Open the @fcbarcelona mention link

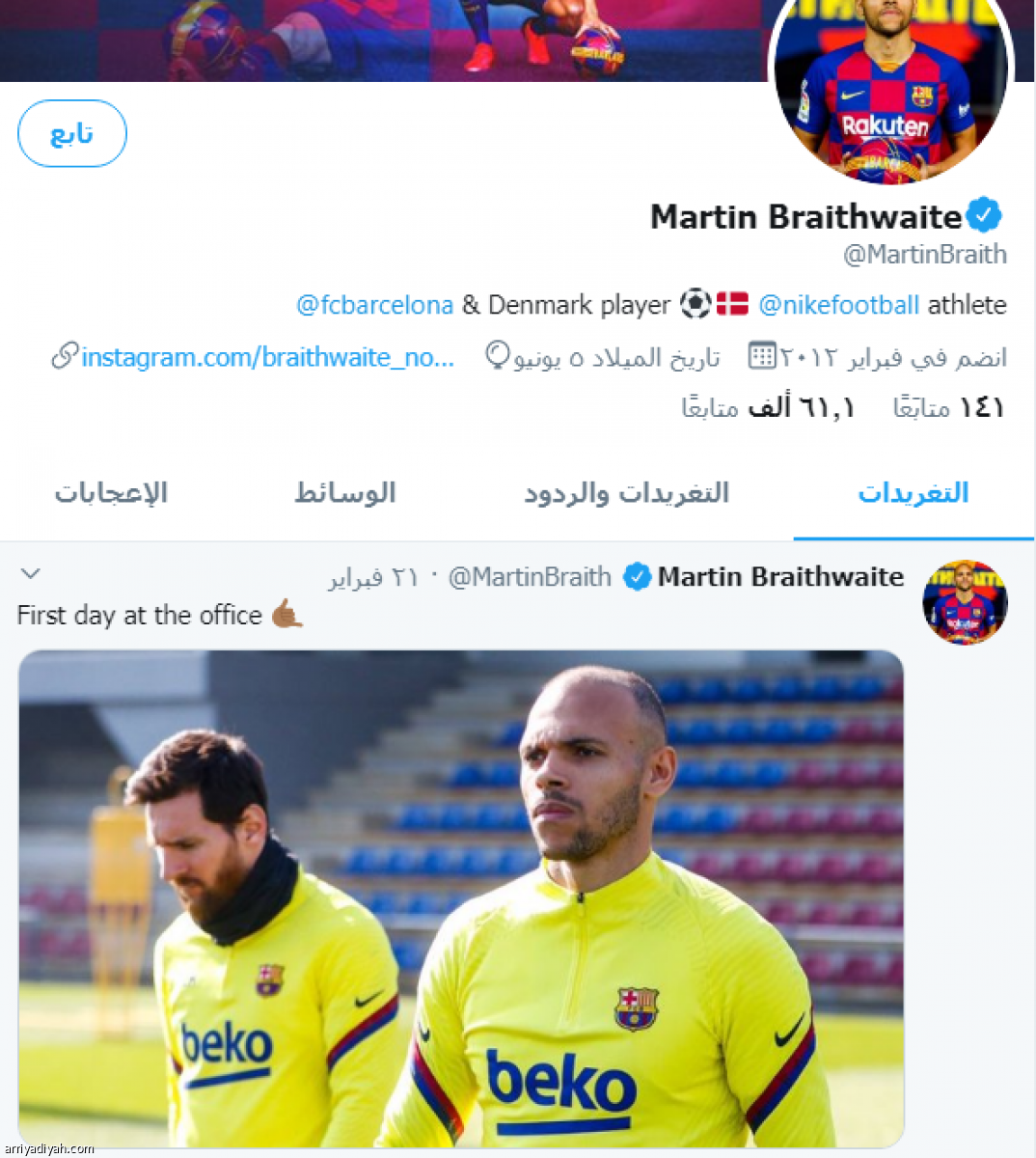(374, 305)
